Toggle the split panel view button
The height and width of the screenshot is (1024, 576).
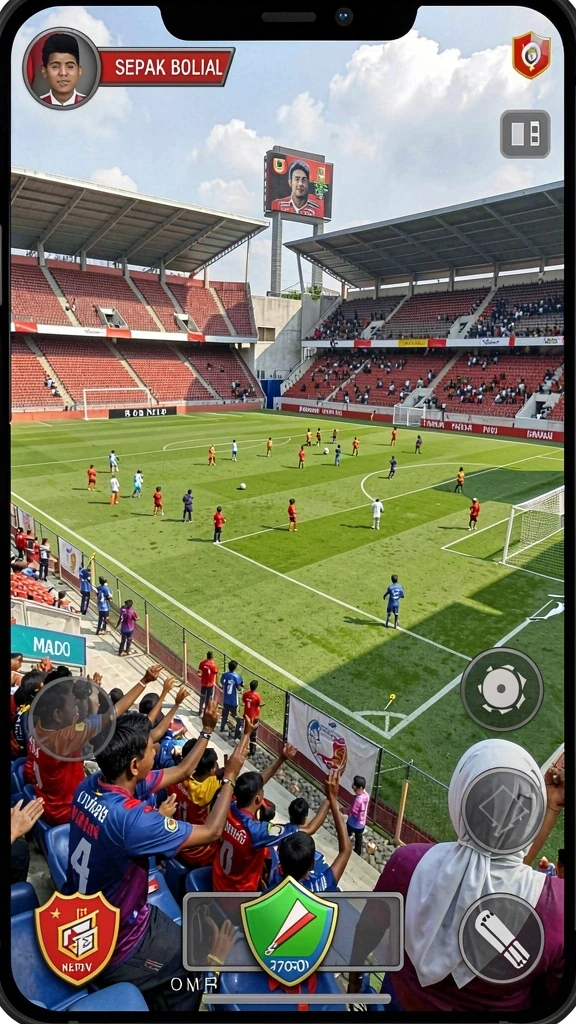pos(525,134)
